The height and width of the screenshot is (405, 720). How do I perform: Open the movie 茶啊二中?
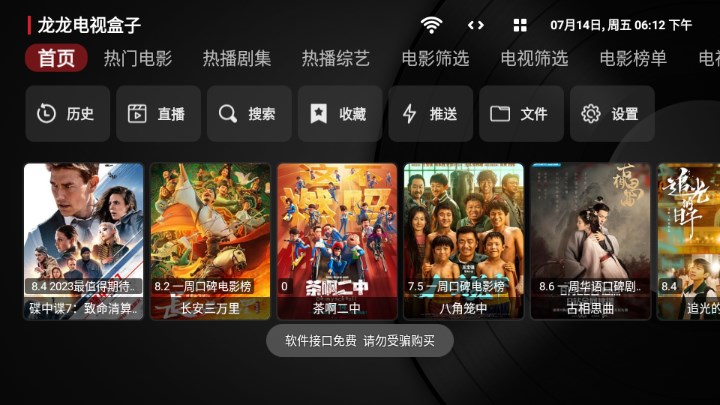337,240
